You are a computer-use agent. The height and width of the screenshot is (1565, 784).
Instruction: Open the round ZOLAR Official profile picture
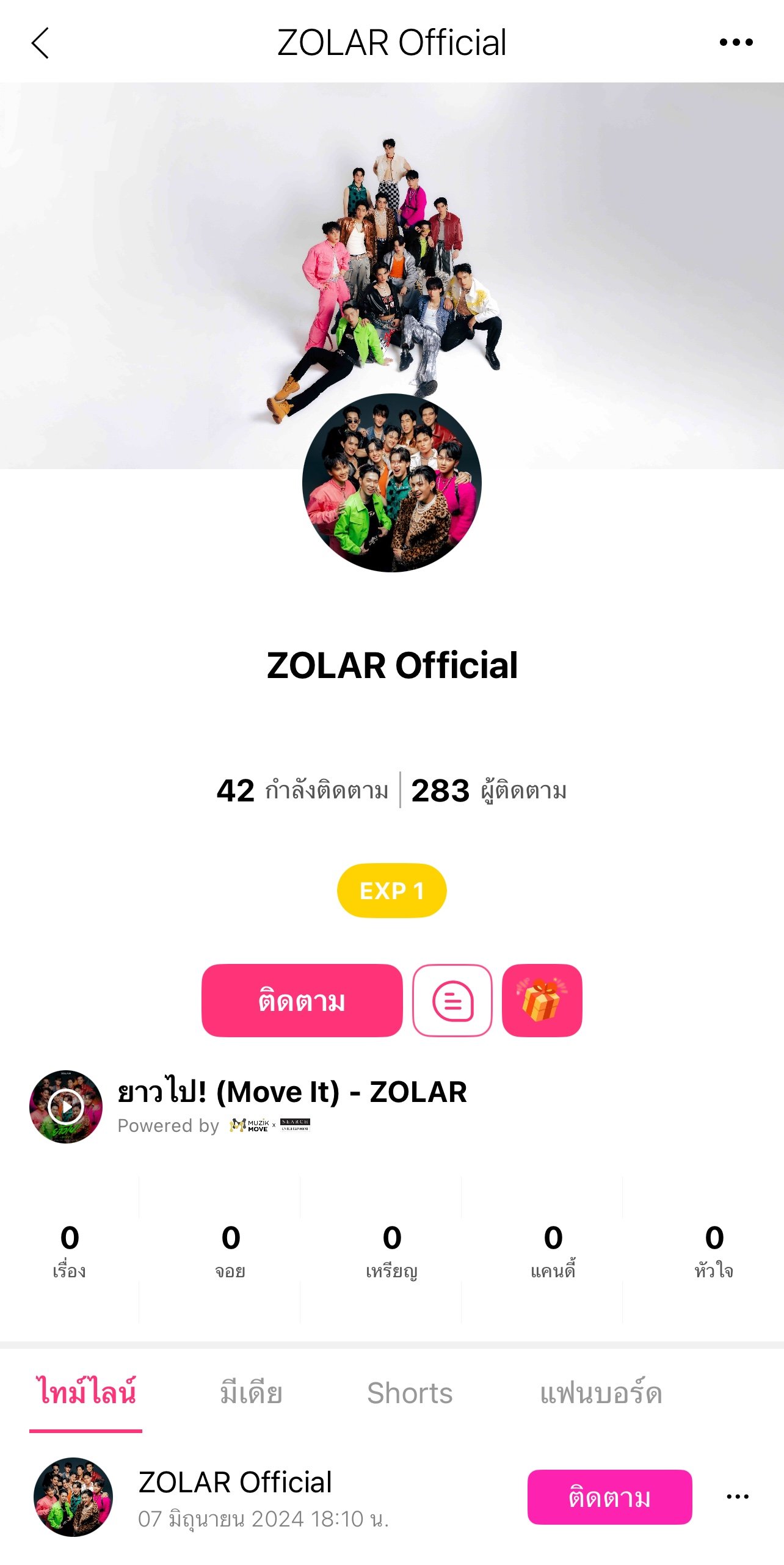[x=392, y=483]
